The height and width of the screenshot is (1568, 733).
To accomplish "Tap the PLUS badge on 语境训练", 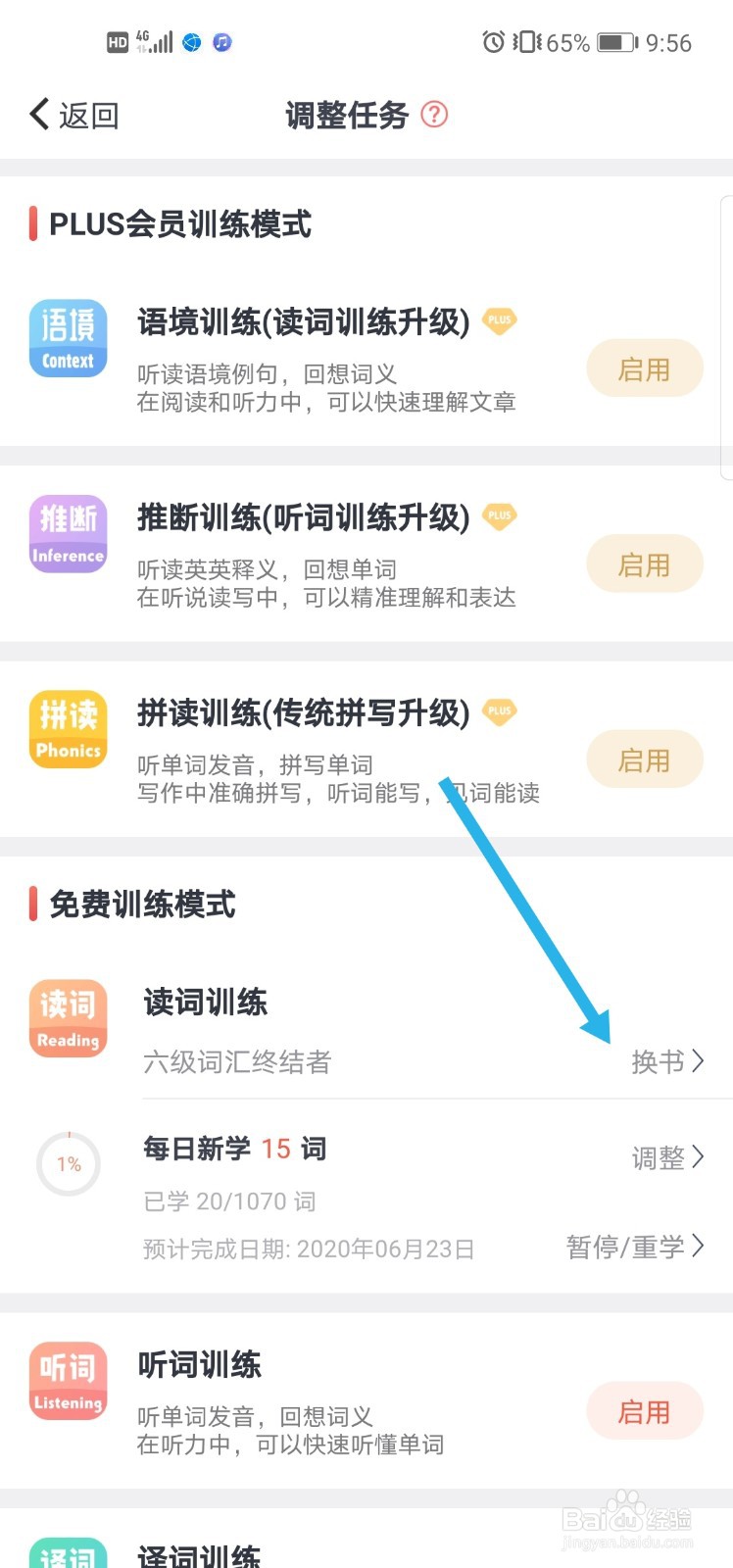I will pyautogui.click(x=500, y=321).
